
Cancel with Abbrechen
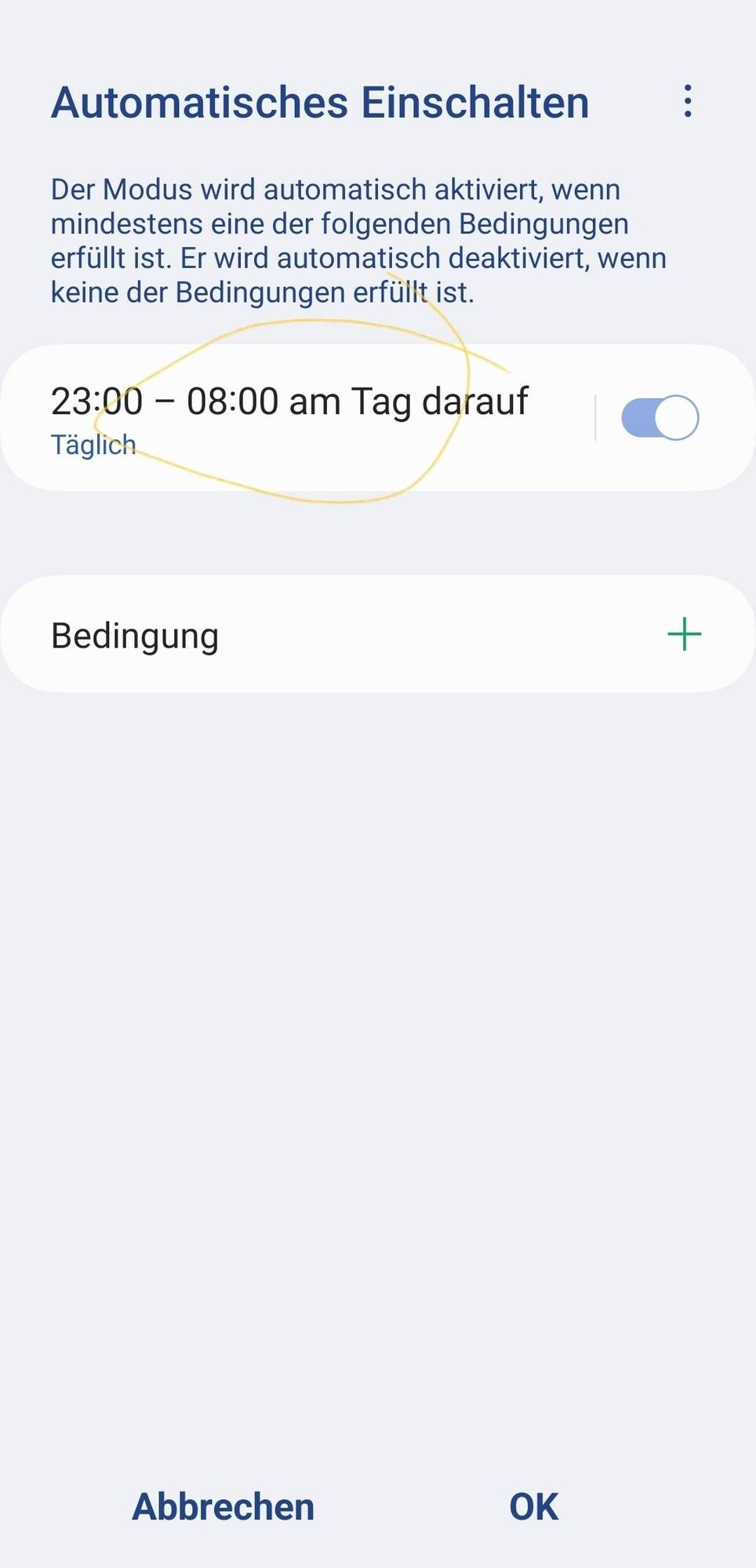click(224, 1507)
